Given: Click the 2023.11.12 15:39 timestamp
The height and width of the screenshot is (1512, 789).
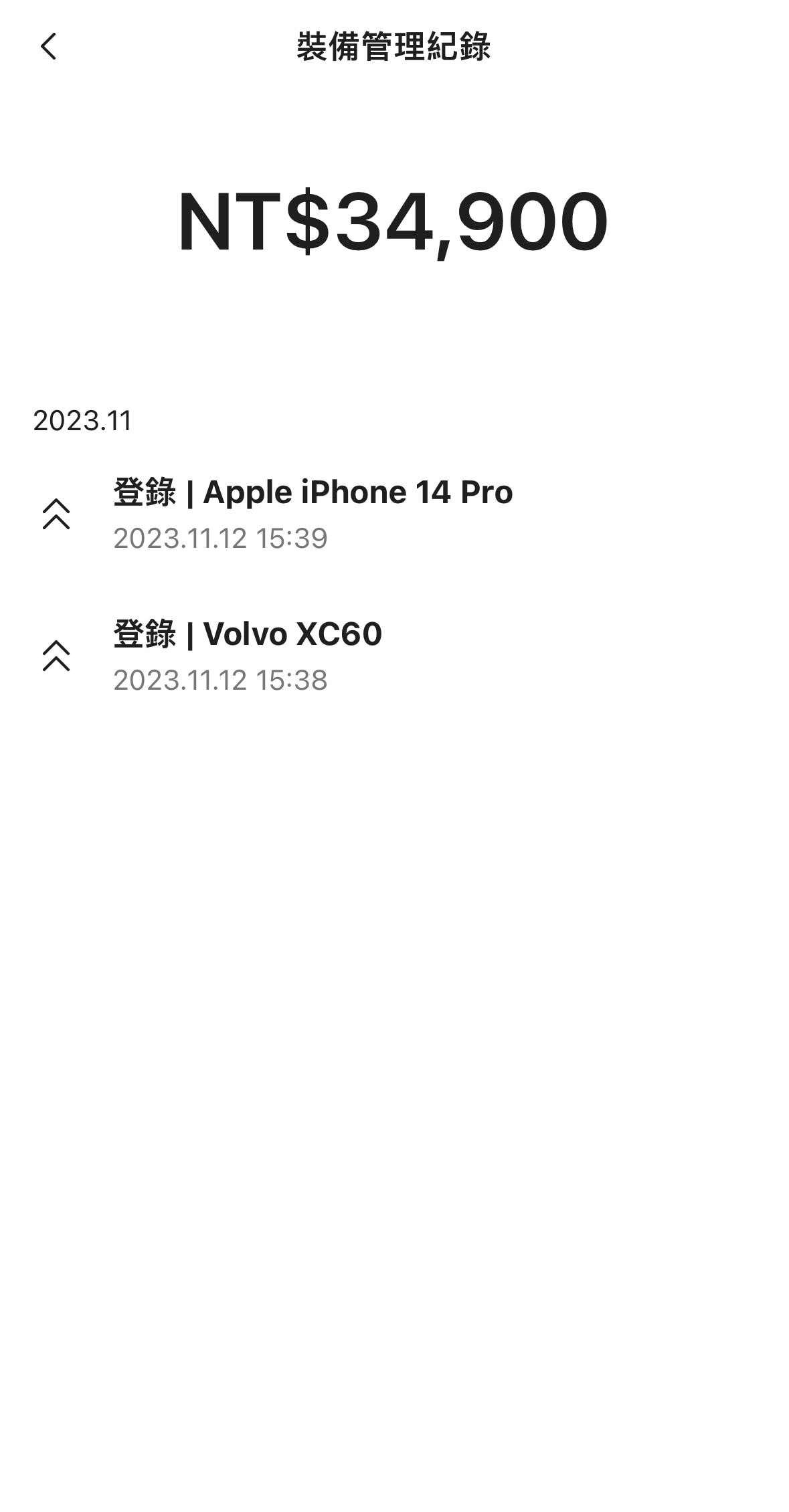Looking at the screenshot, I should 221,539.
